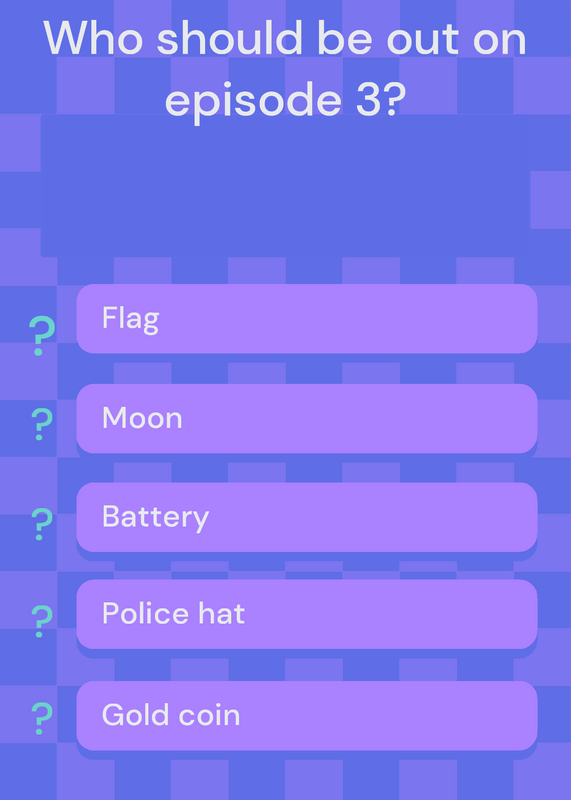Select the Flag answer
Image resolution: width=571 pixels, height=800 pixels.
click(x=307, y=318)
